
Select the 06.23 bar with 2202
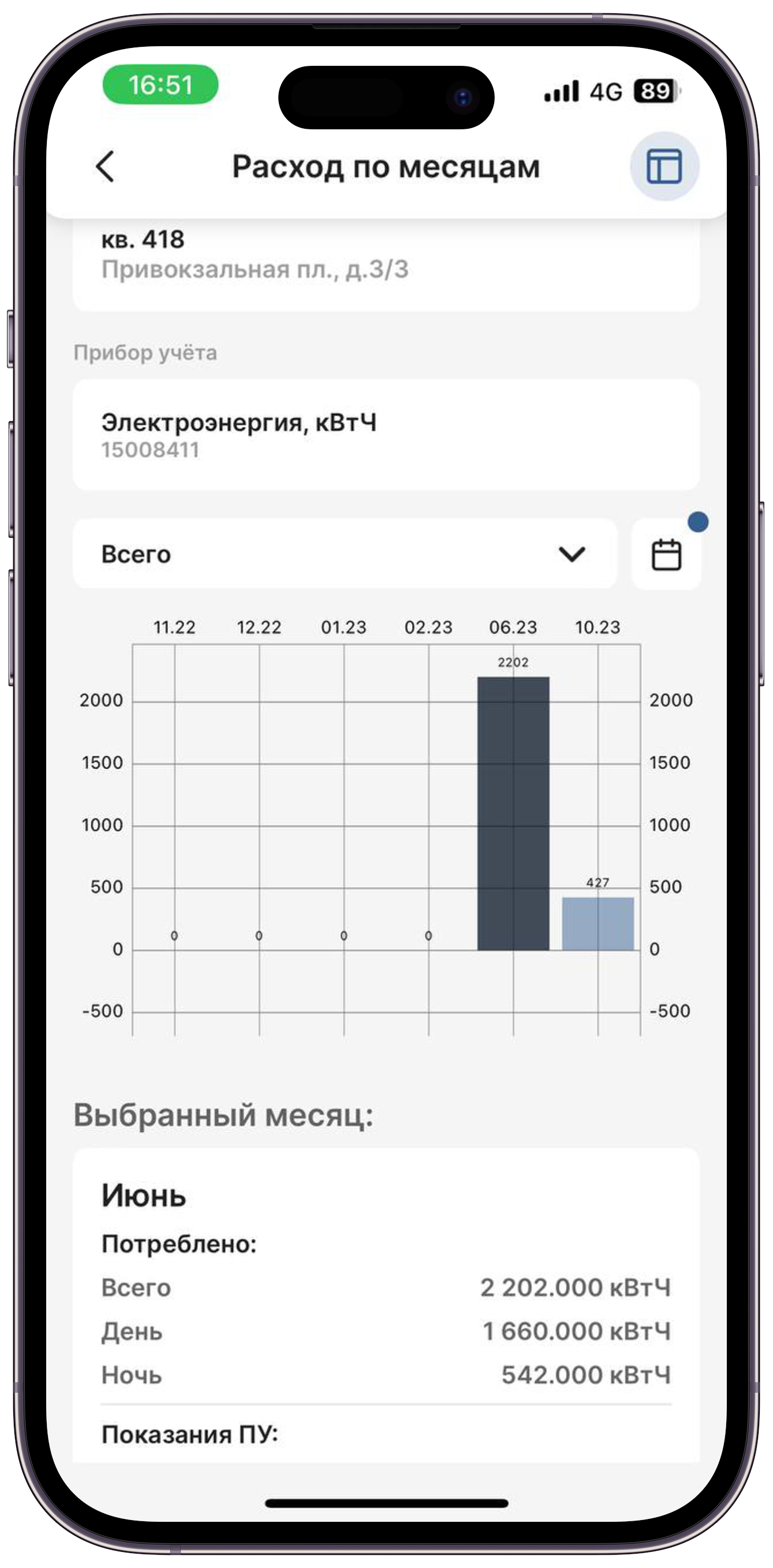[513, 813]
